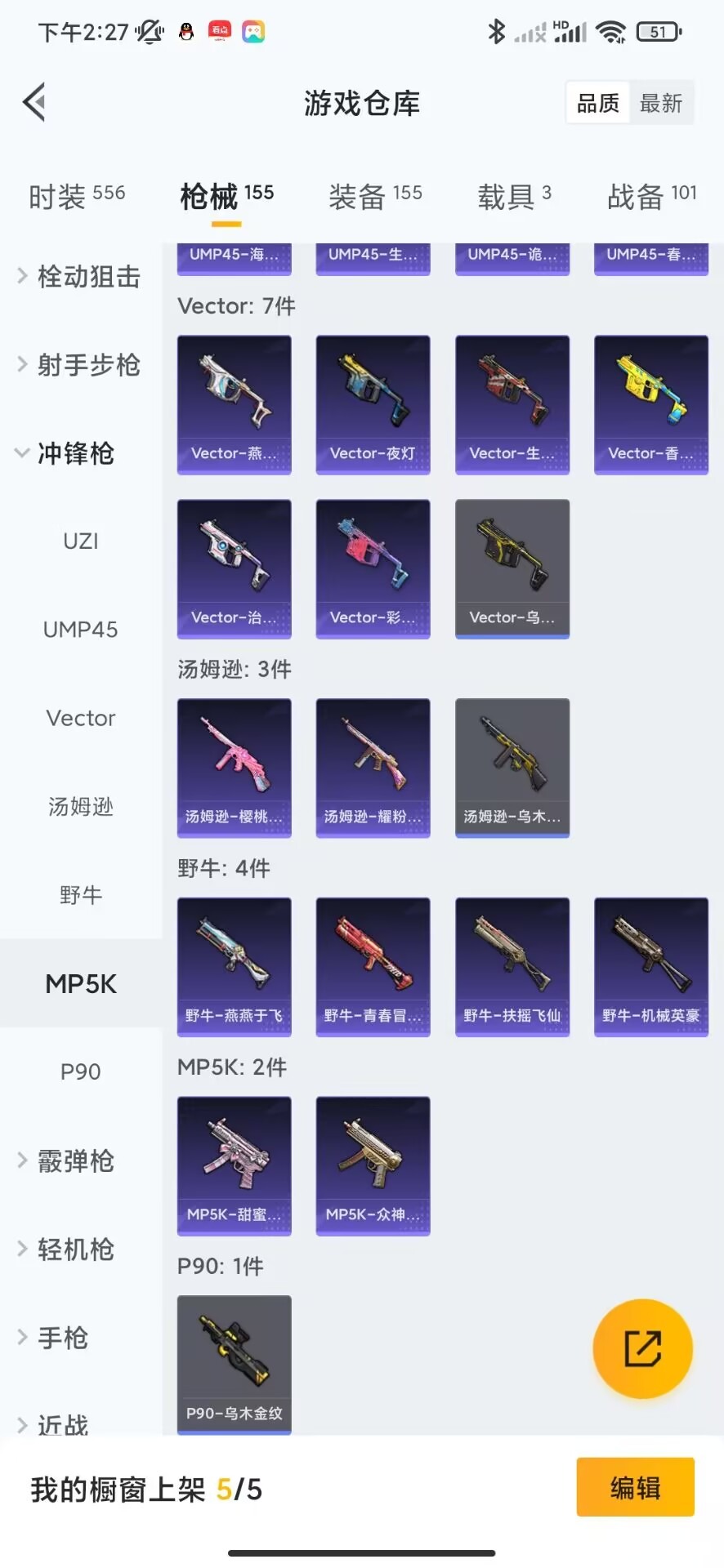Expand the 射手步枪 category
The image size is (724, 1568).
79,365
